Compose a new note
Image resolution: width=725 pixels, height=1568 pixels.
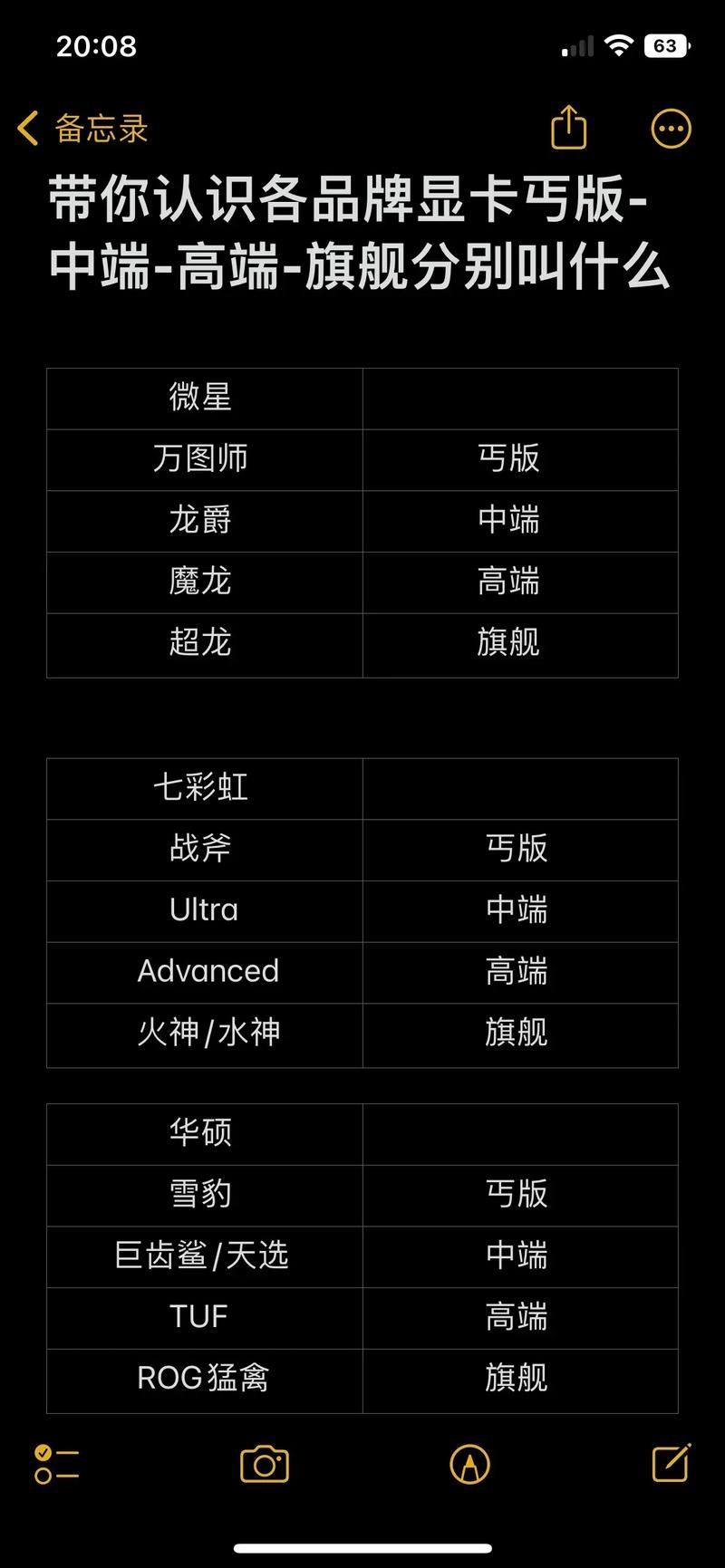coord(669,1464)
